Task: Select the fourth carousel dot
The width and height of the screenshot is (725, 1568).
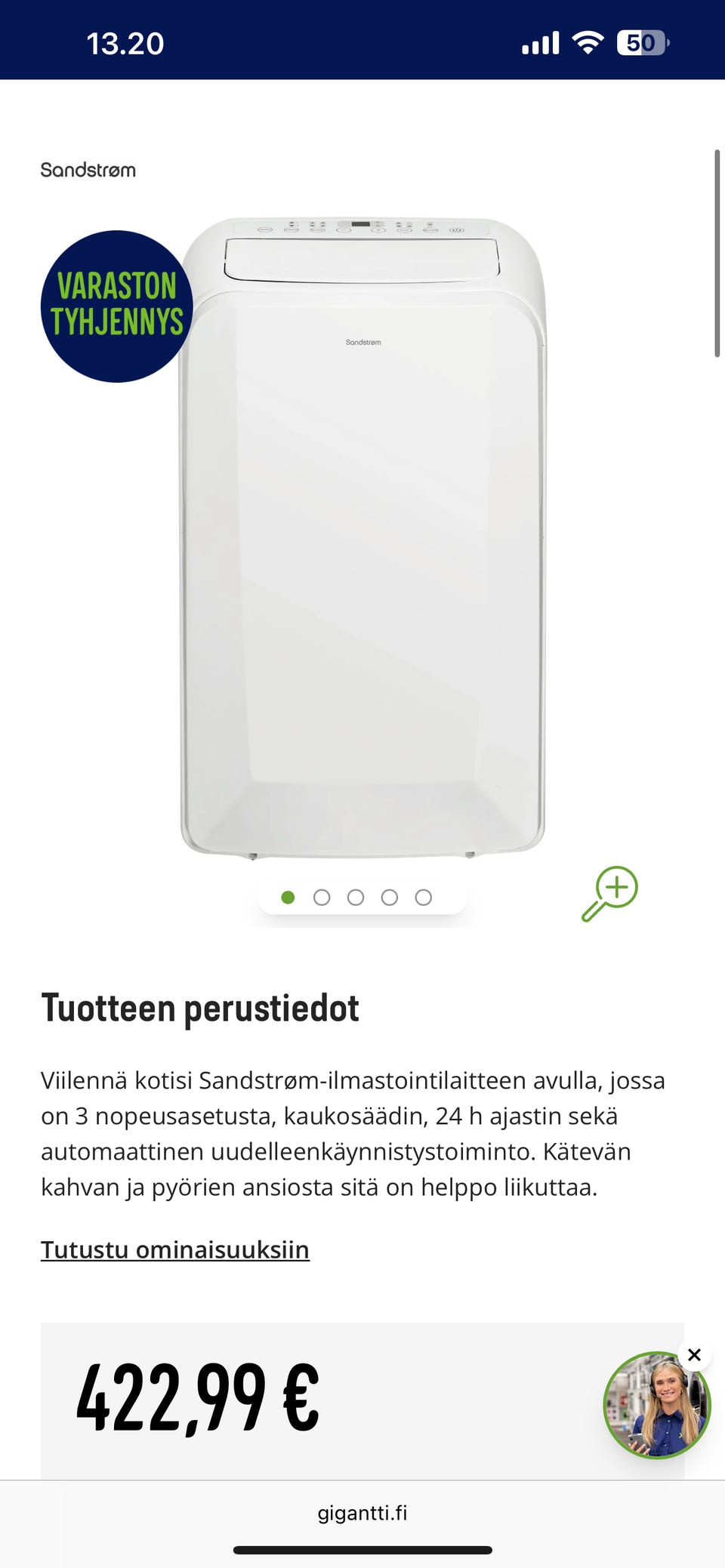Action: [389, 898]
